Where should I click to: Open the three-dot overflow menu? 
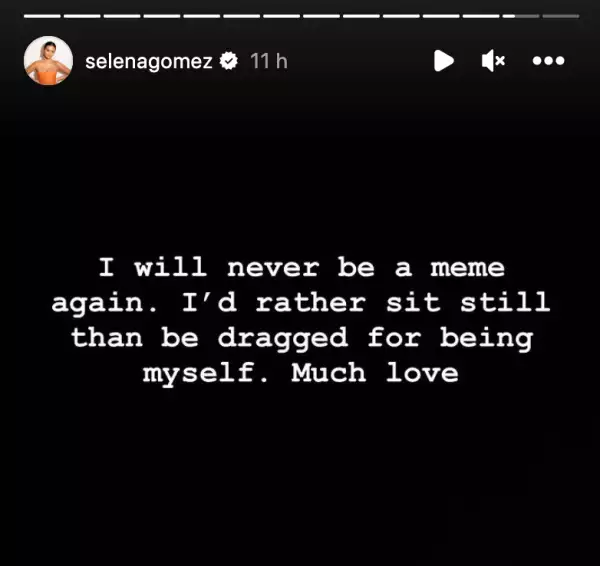click(x=548, y=61)
